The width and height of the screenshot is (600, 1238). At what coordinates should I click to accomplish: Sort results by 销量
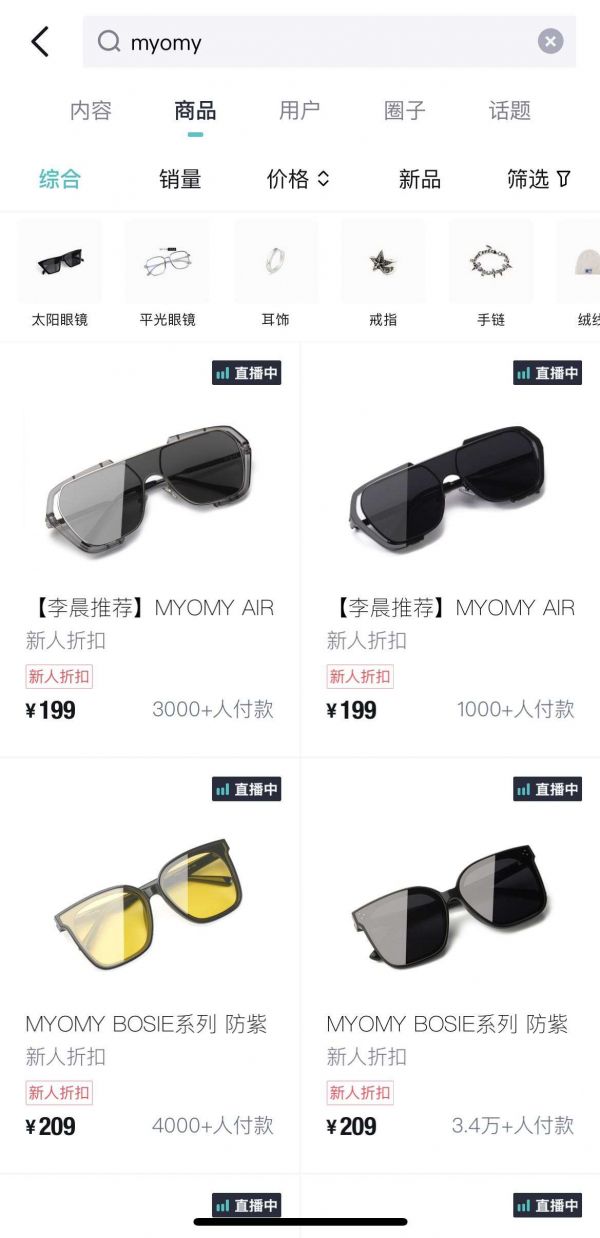tap(180, 180)
